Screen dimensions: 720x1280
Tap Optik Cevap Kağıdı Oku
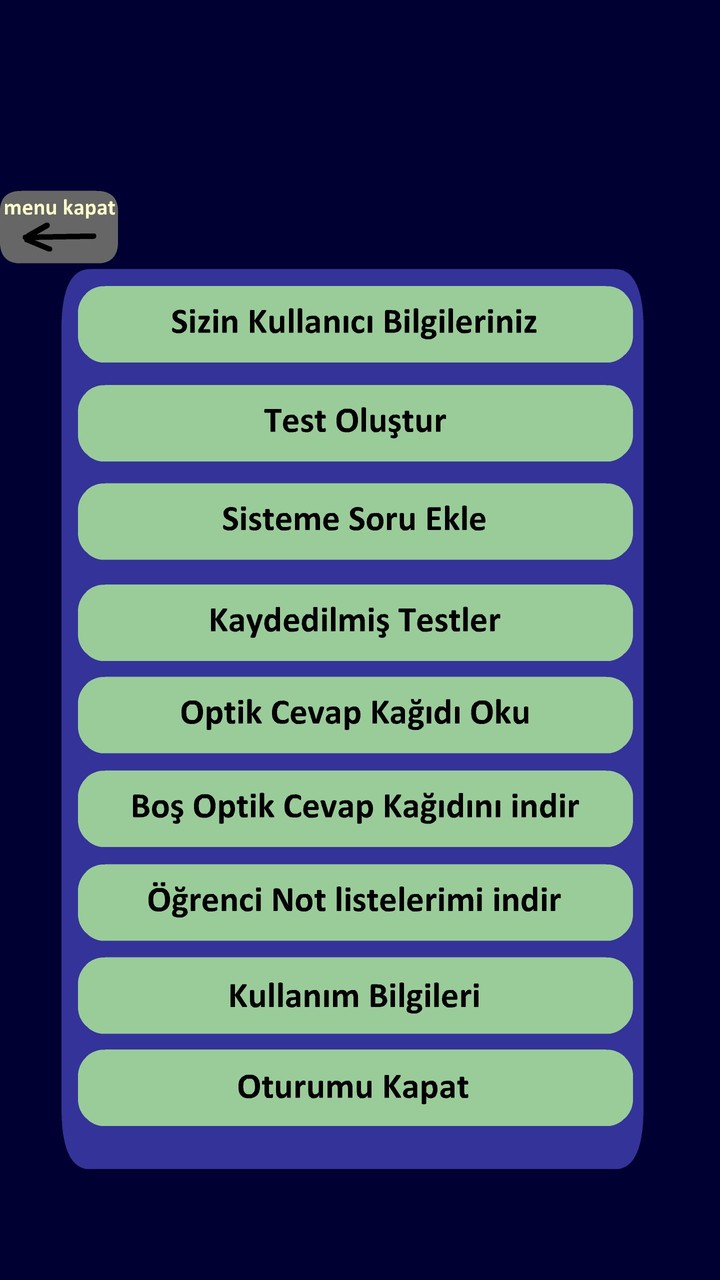[355, 714]
